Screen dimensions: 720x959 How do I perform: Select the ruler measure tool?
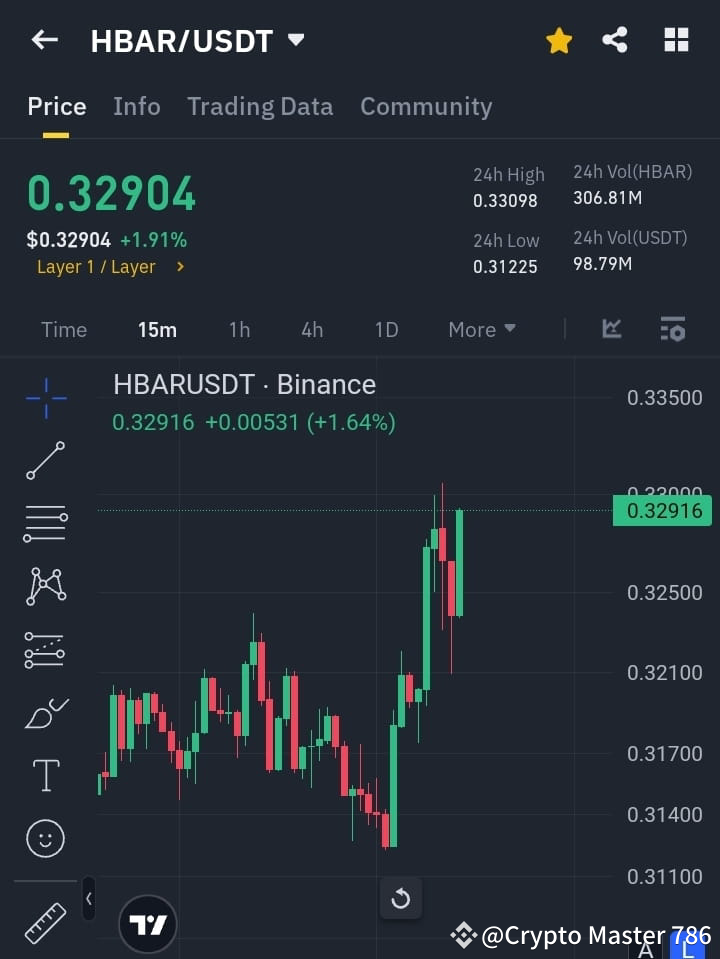pos(45,922)
